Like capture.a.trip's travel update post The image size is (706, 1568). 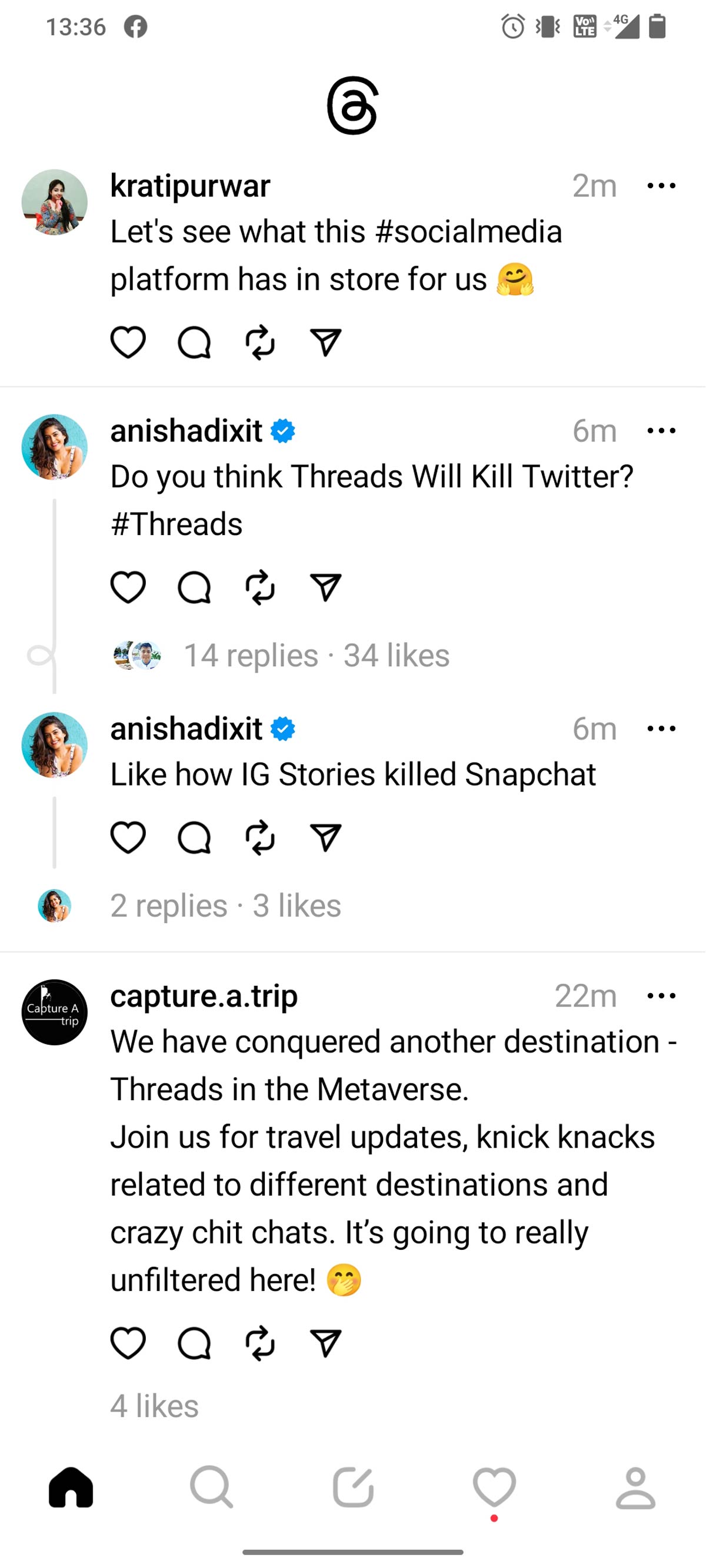click(x=128, y=1343)
